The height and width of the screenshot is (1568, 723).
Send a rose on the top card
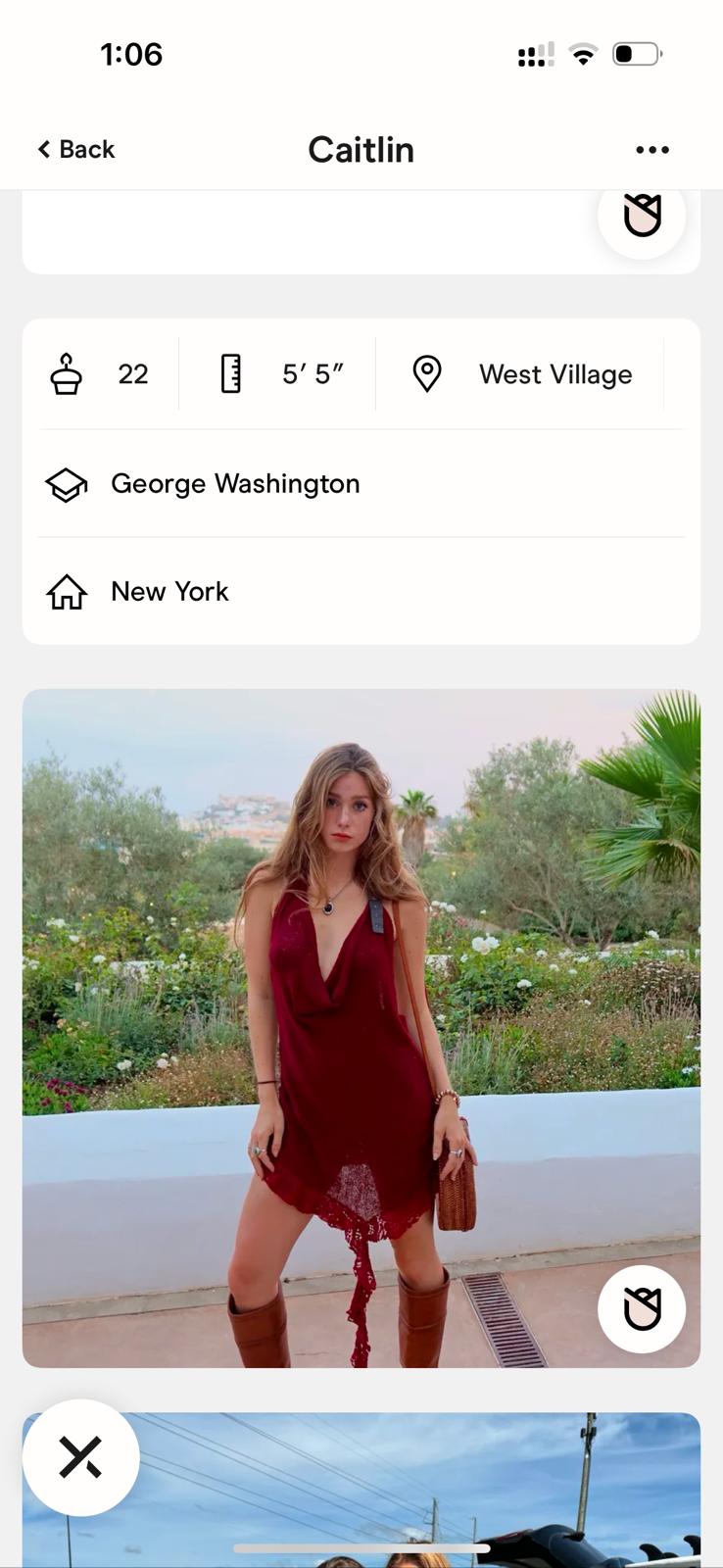(642, 215)
